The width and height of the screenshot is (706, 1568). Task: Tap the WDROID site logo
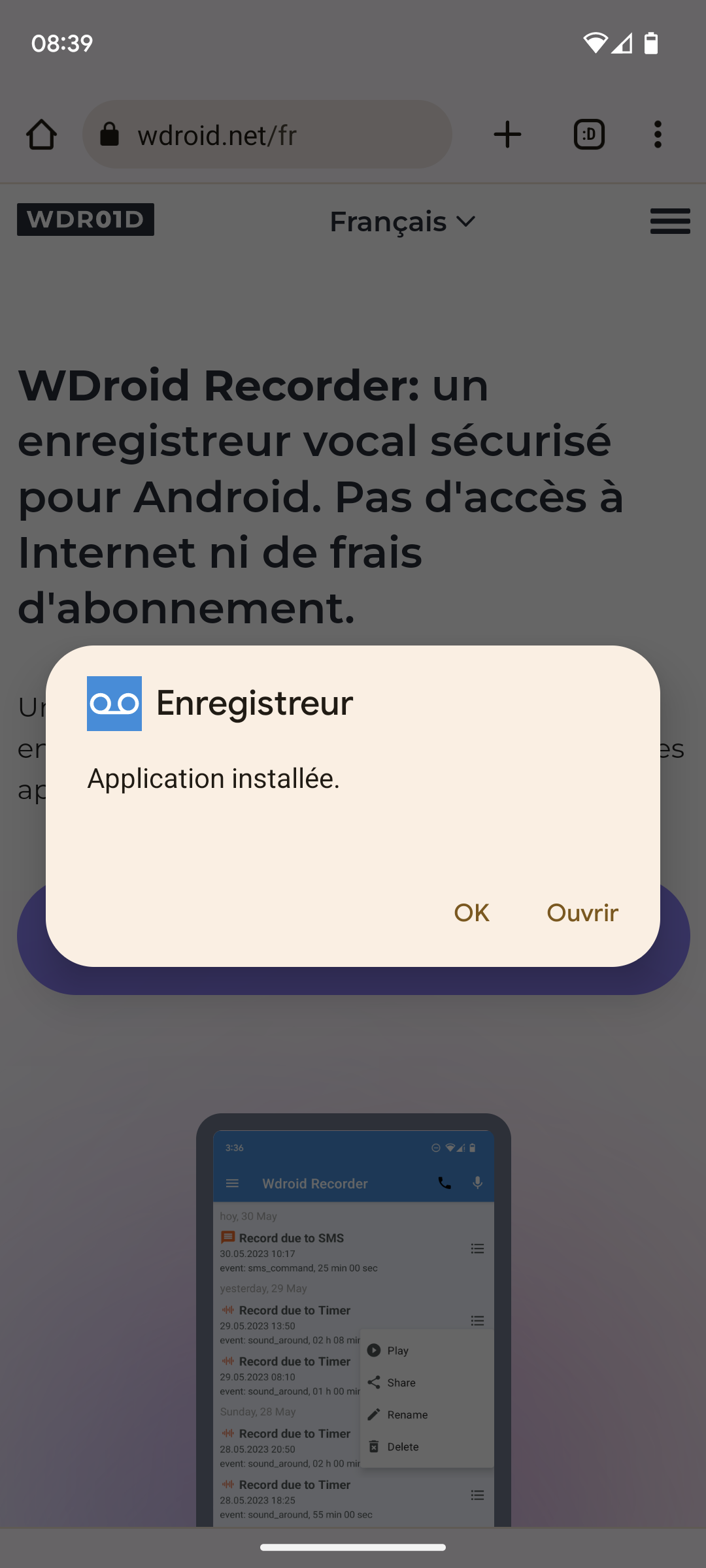tap(86, 220)
